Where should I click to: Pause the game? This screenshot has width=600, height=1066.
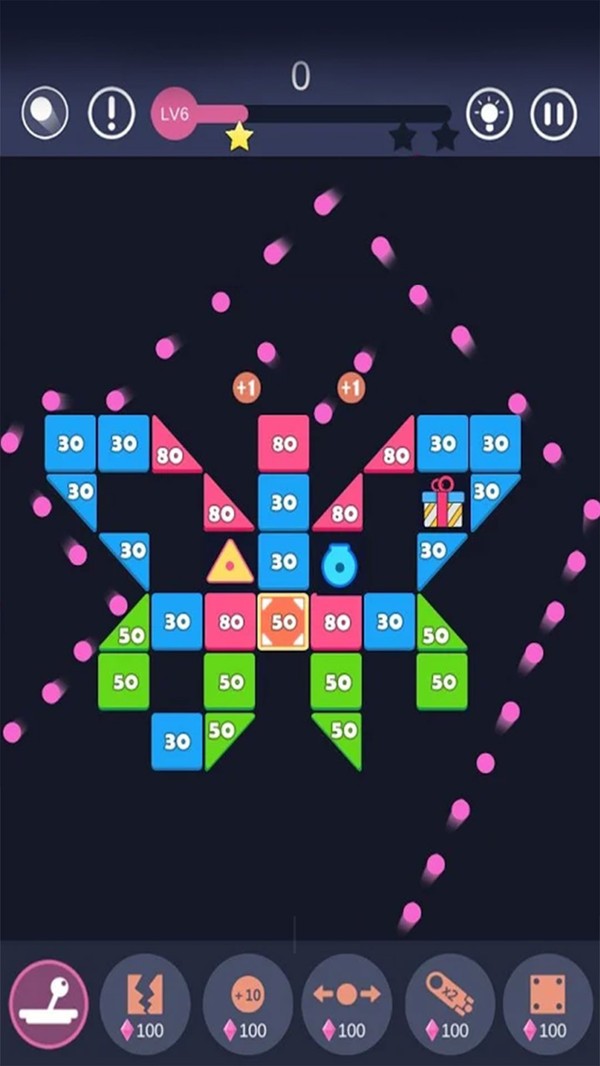click(553, 113)
